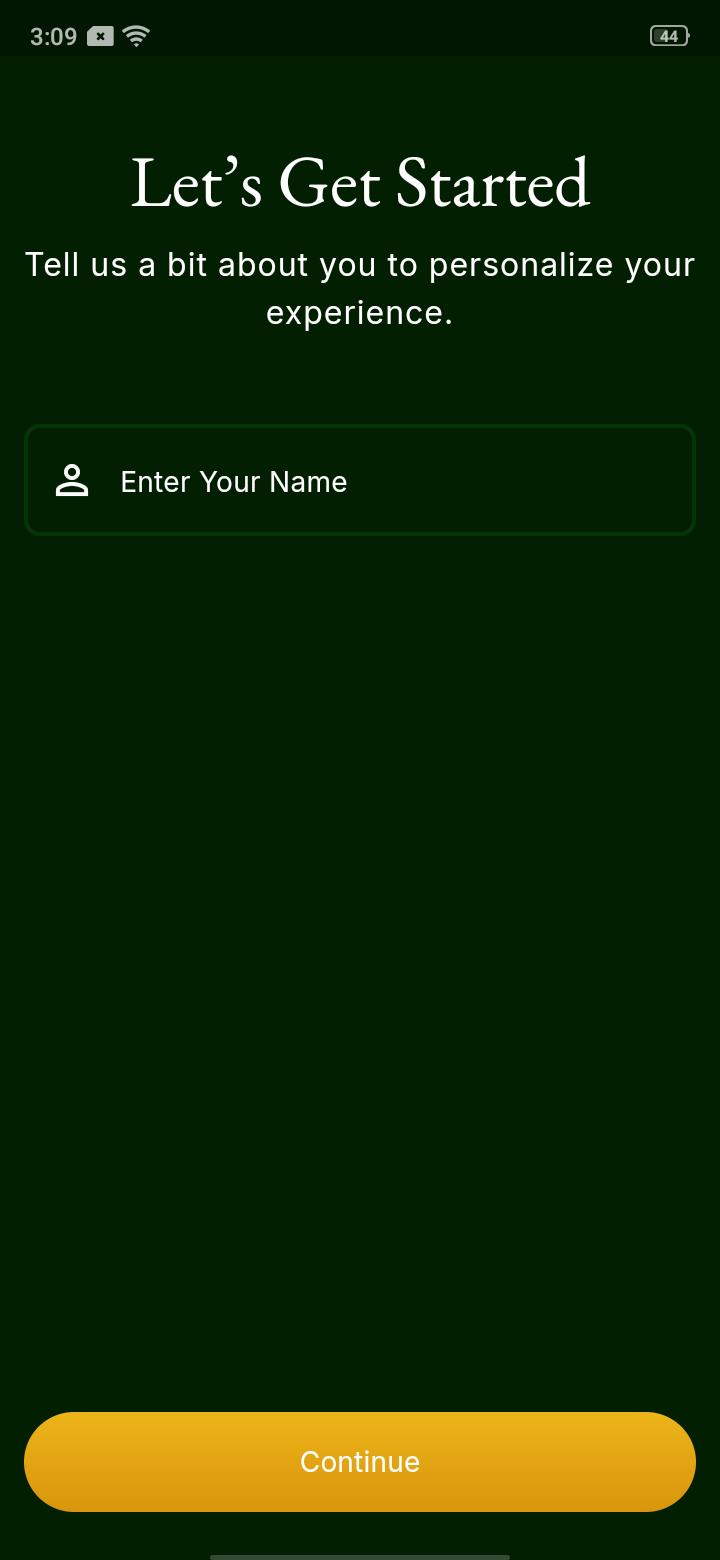Tap the notification badge icon near the clock
The width and height of the screenshot is (720, 1560).
(x=100, y=36)
